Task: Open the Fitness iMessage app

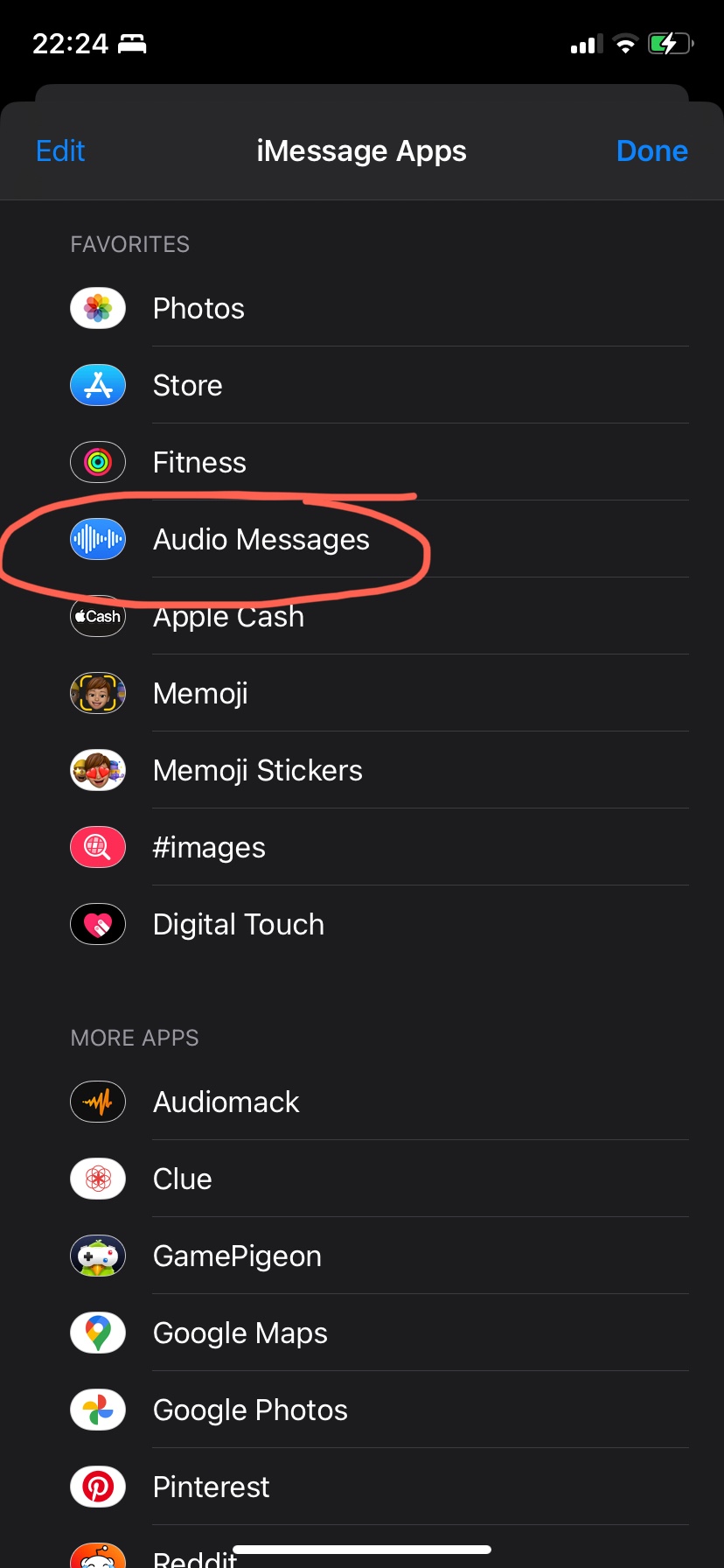Action: 199,463
